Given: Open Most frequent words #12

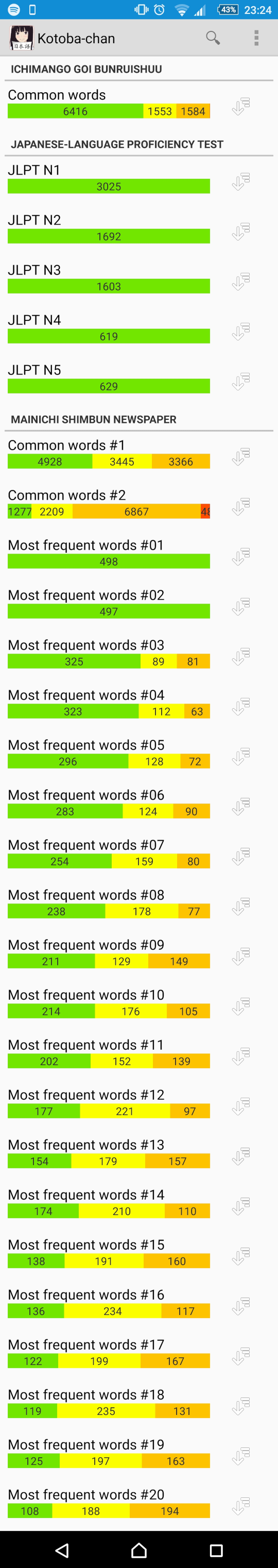Looking at the screenshot, I should point(138,1102).
